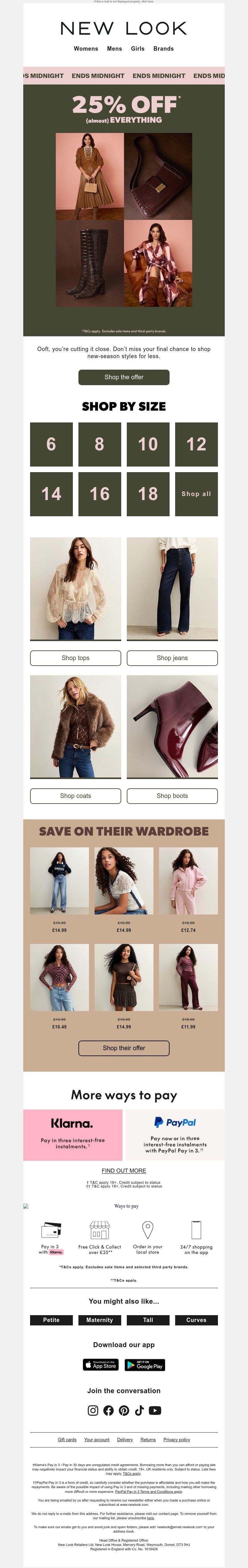Tap Shop their offer button
Image resolution: width=248 pixels, height=1568 pixels.
click(124, 1048)
